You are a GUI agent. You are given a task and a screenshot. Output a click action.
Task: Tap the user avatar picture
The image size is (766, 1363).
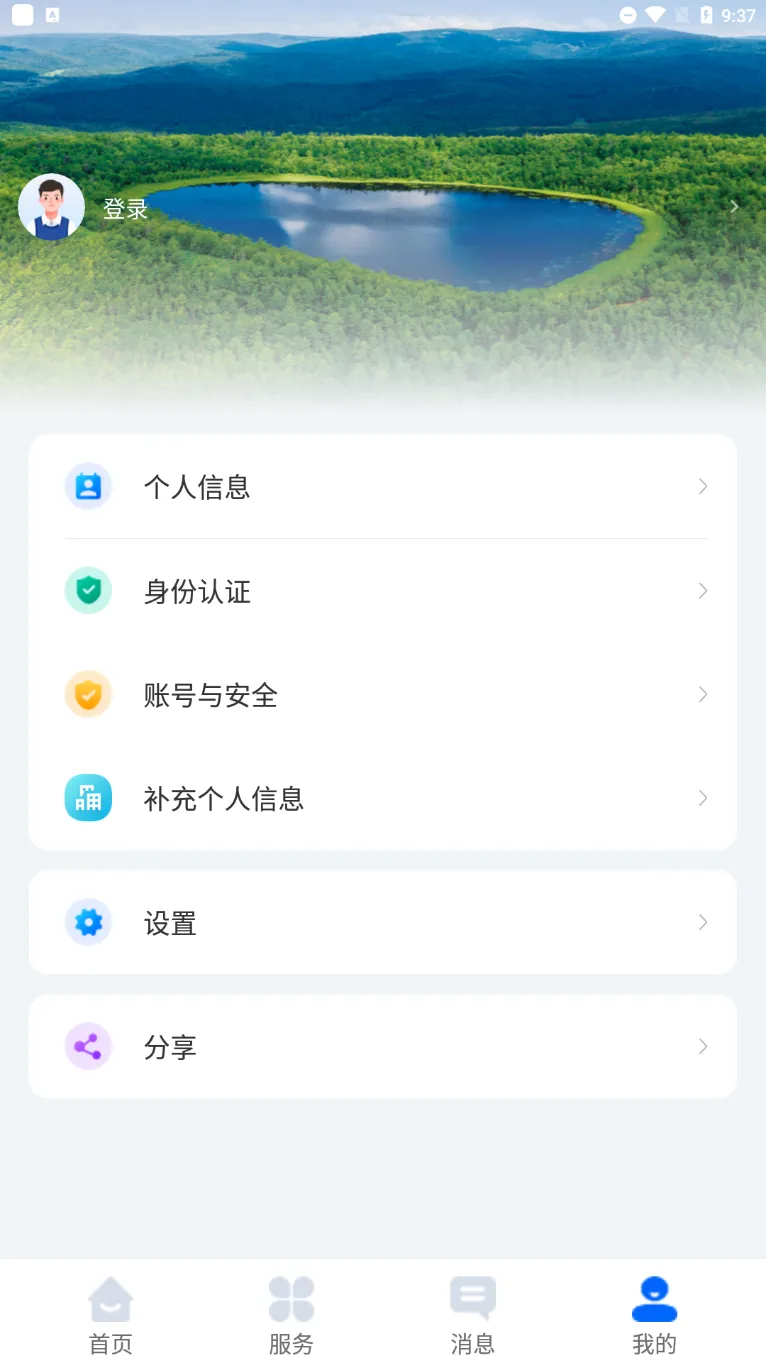[x=51, y=206]
